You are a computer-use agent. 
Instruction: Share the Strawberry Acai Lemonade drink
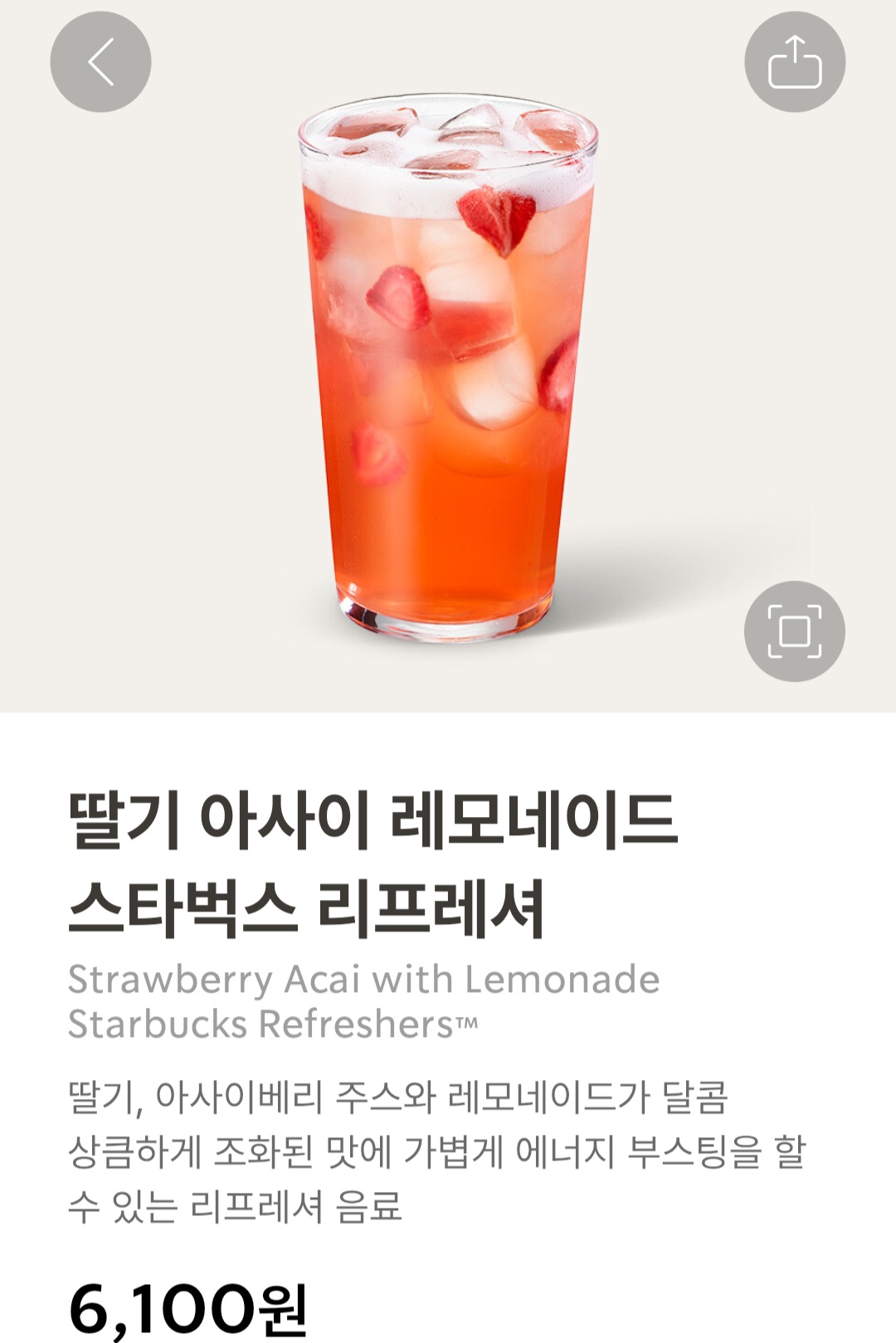click(x=794, y=62)
